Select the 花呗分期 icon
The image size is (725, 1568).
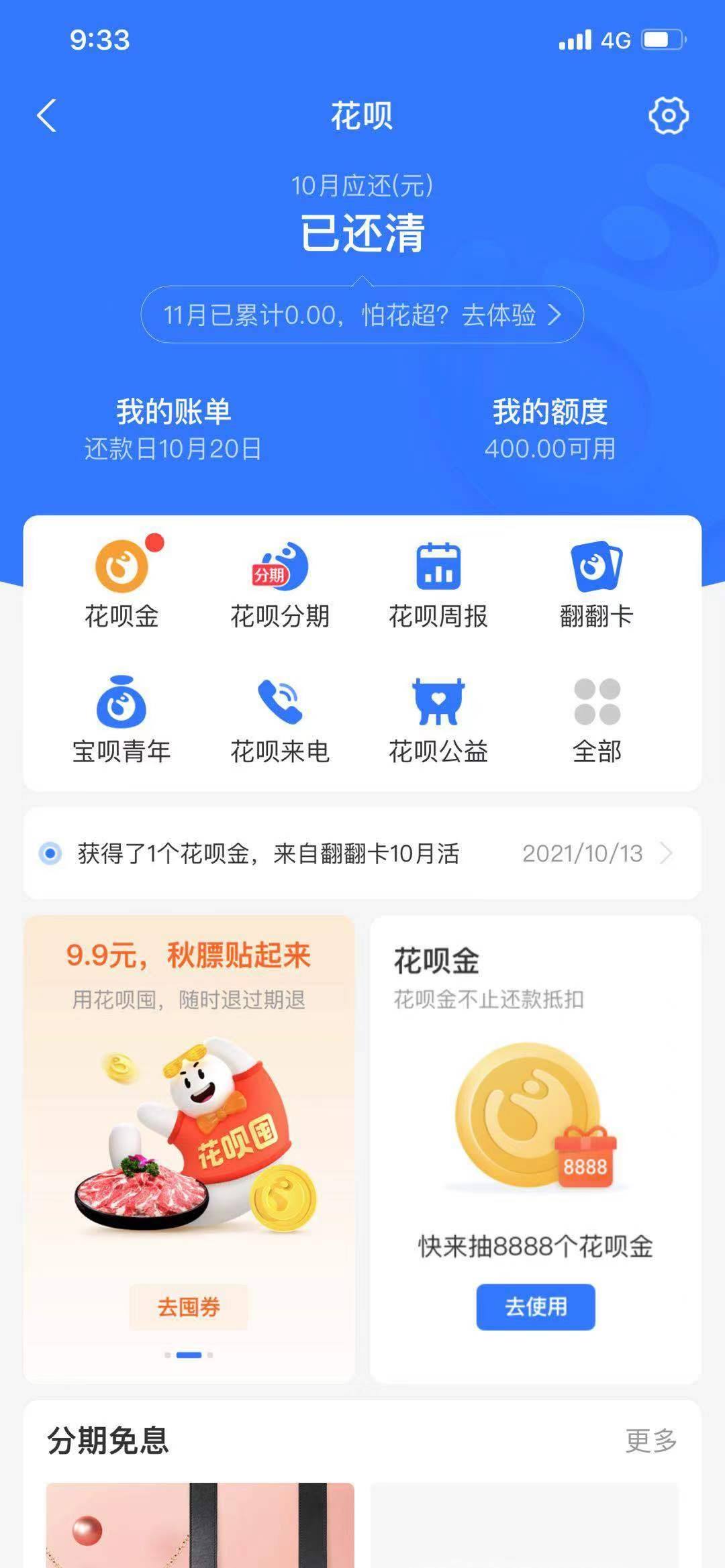282,567
